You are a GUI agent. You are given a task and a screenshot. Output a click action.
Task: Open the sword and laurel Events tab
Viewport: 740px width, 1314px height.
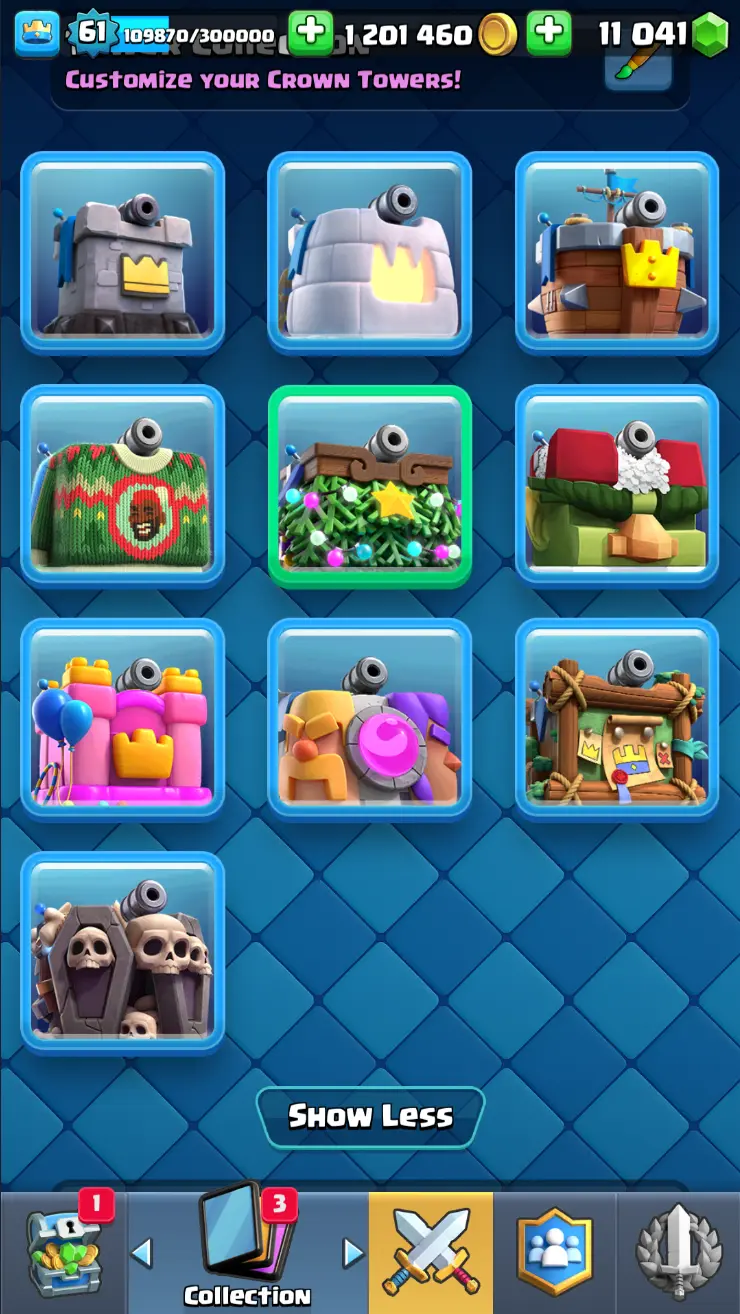click(x=678, y=1254)
